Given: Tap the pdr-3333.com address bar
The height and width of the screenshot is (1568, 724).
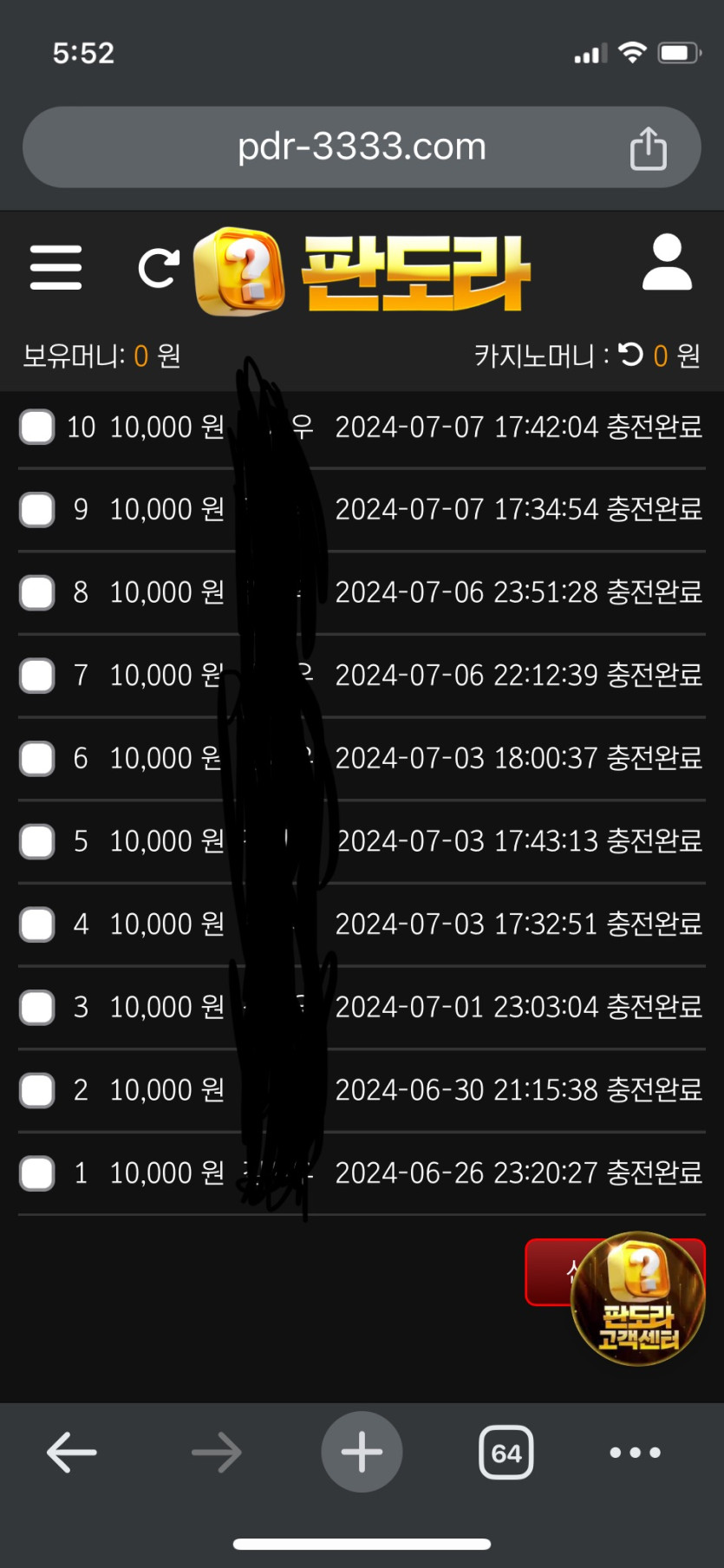Looking at the screenshot, I should coord(362,147).
